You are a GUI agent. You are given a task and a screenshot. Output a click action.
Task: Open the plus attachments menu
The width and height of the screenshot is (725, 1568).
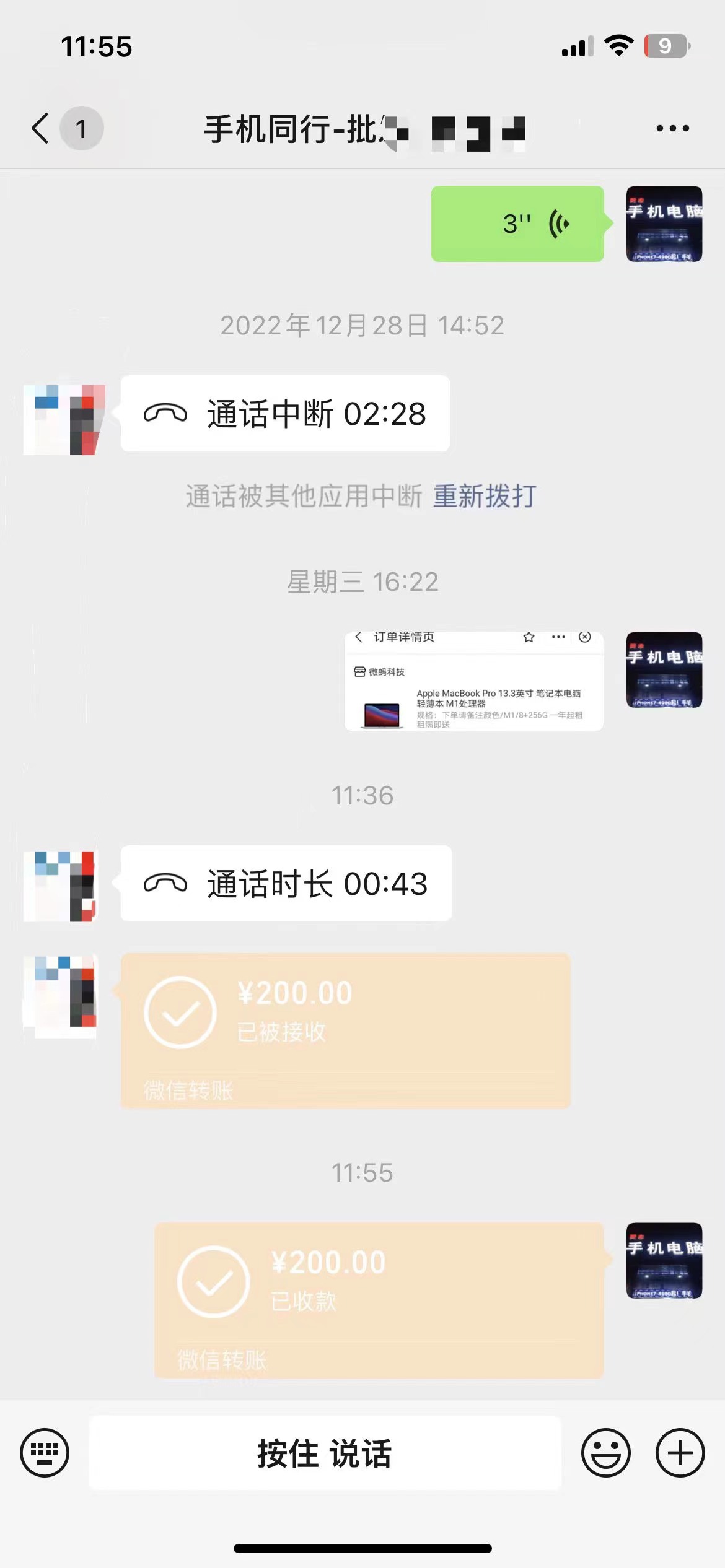(x=680, y=1453)
